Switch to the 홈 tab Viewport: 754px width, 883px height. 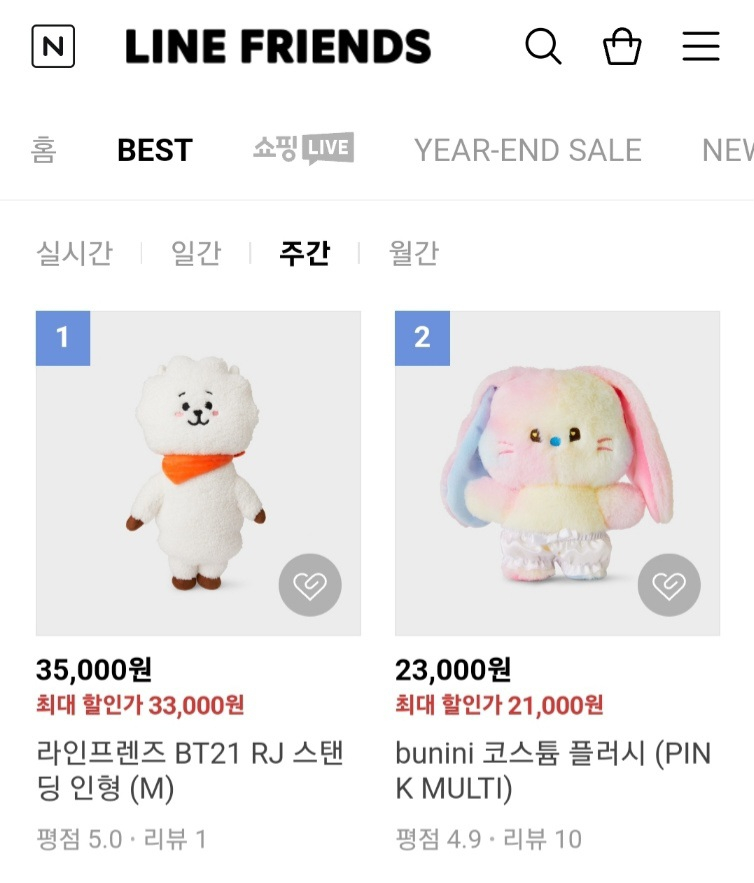click(43, 150)
